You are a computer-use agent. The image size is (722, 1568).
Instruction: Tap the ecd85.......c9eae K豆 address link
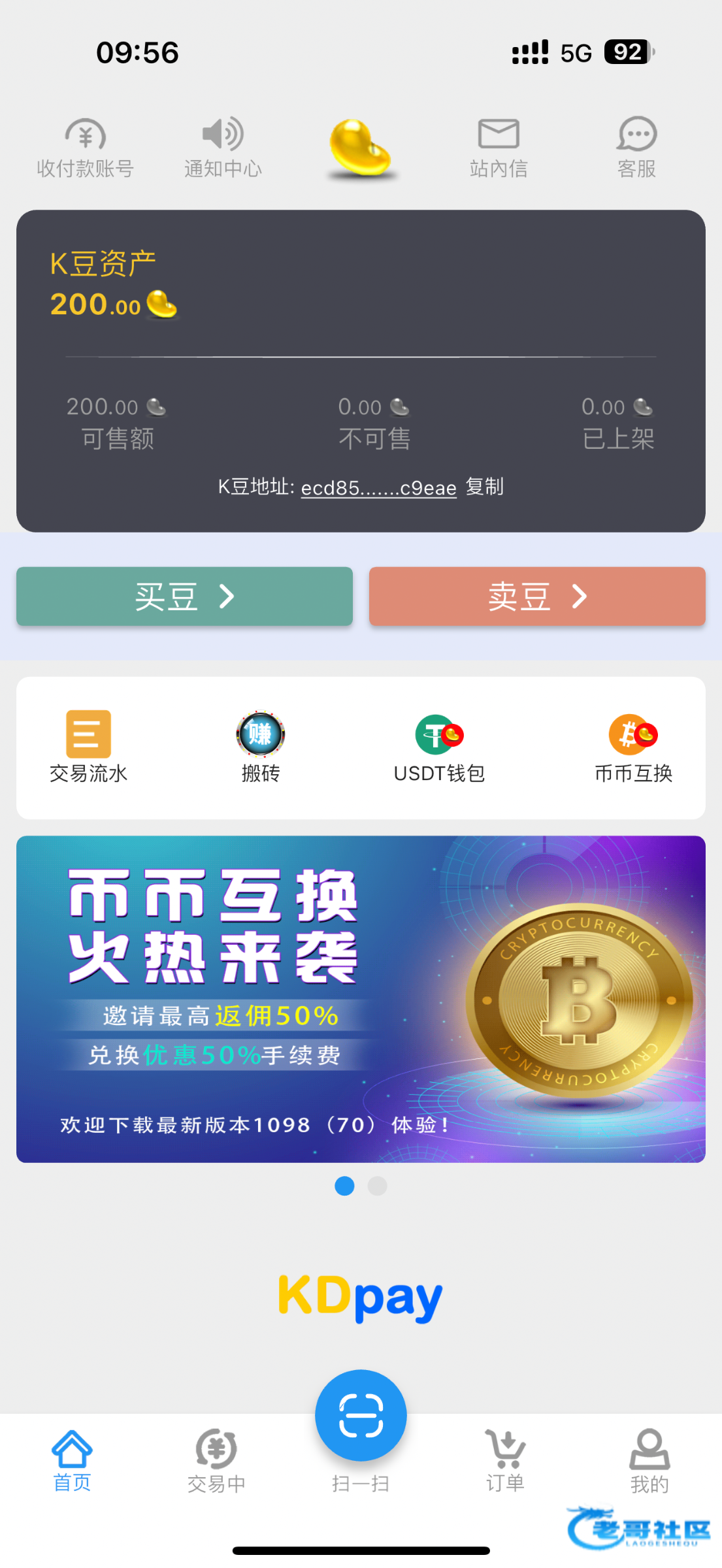[x=378, y=488]
